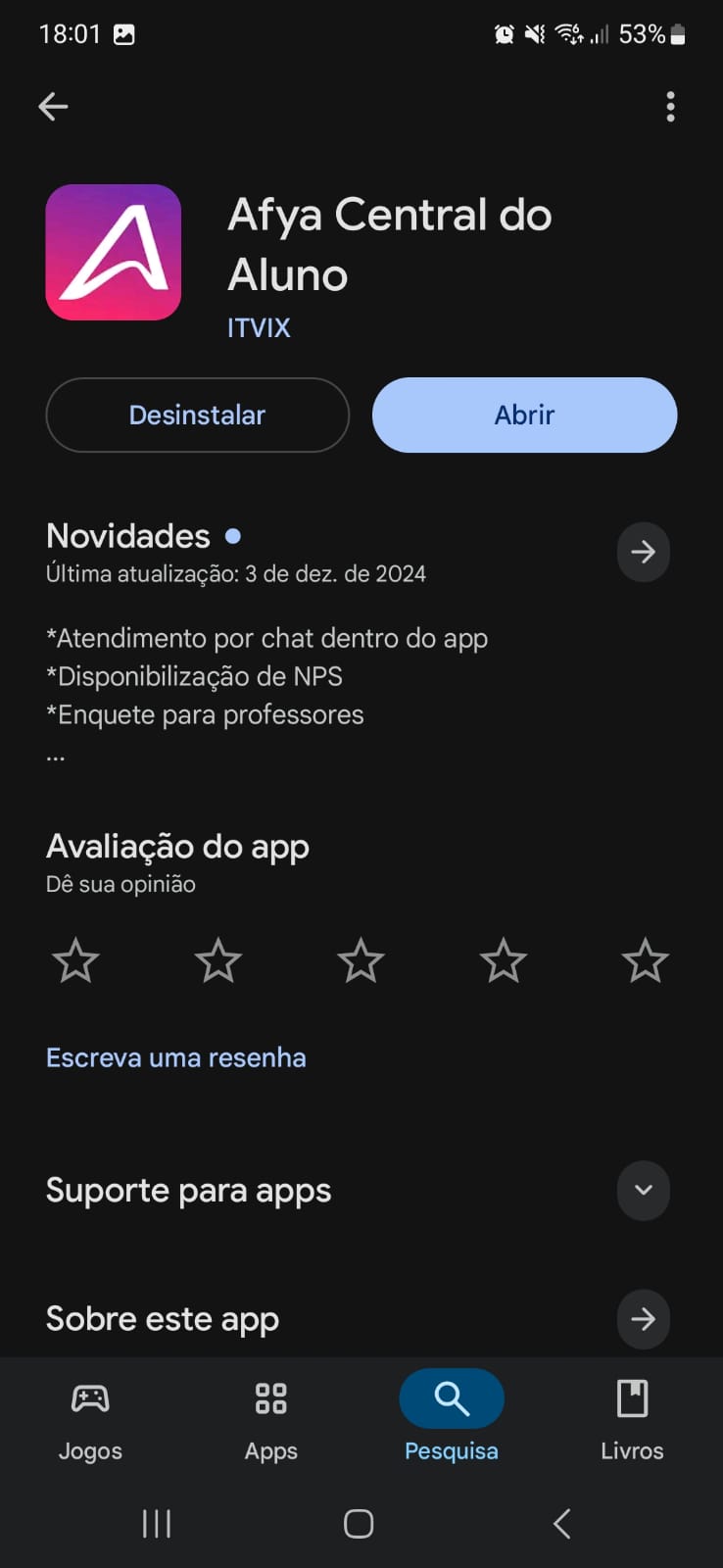Tap the system home button
Viewport: 723px width, 1568px height.
[x=359, y=1523]
